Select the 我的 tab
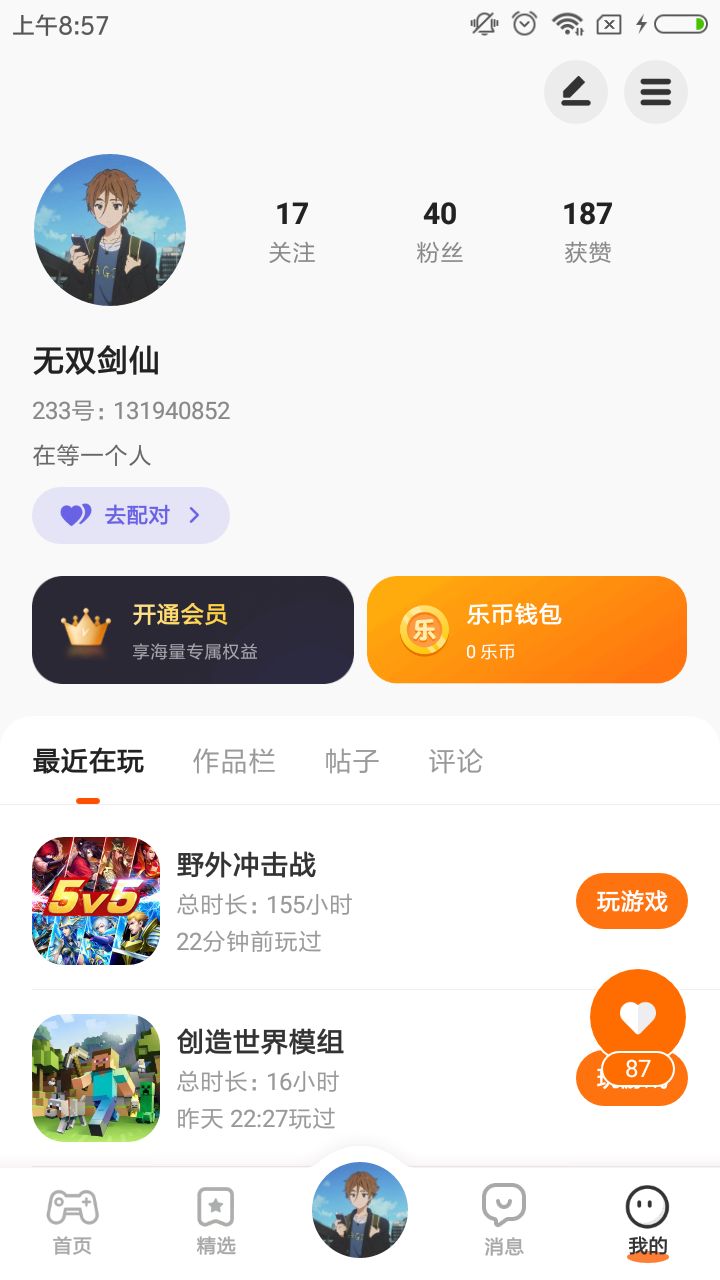Image resolution: width=720 pixels, height=1280 pixels. point(647,1221)
